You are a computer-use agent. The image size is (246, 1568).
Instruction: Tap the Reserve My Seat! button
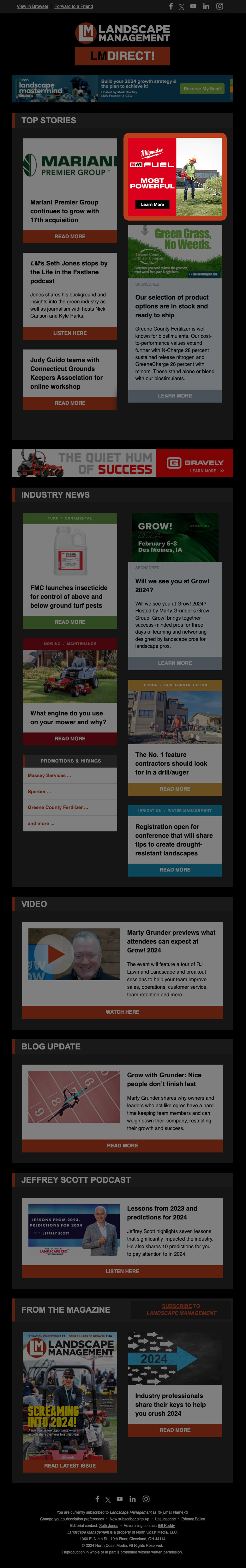(202, 89)
